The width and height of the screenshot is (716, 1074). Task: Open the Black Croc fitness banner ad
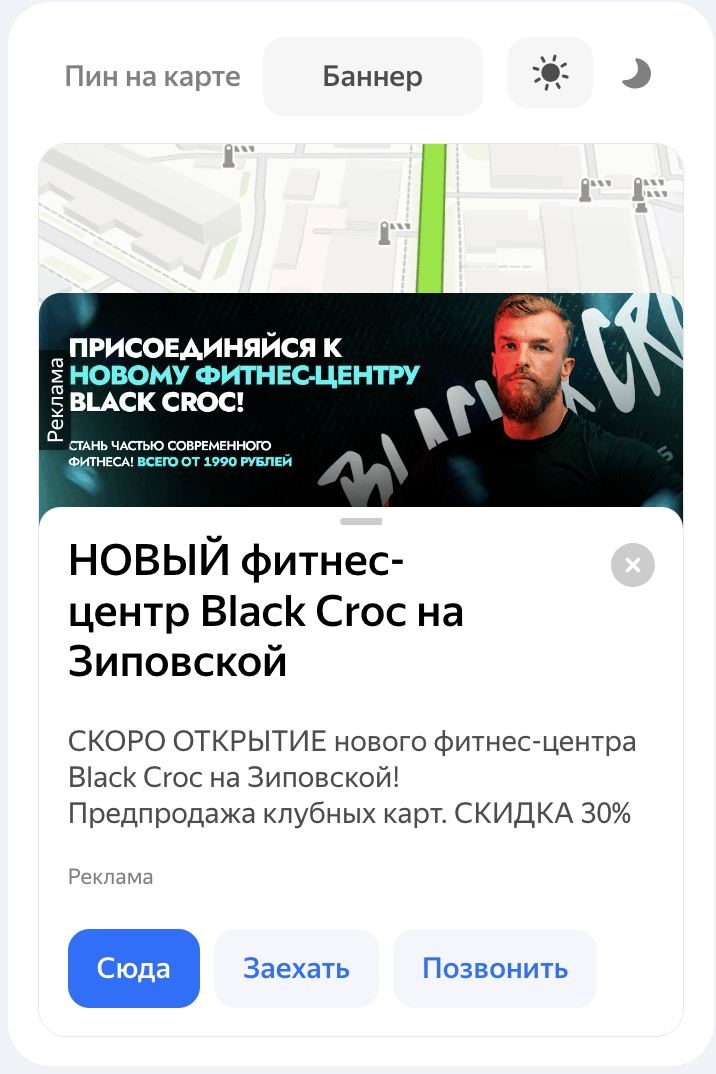pos(360,400)
